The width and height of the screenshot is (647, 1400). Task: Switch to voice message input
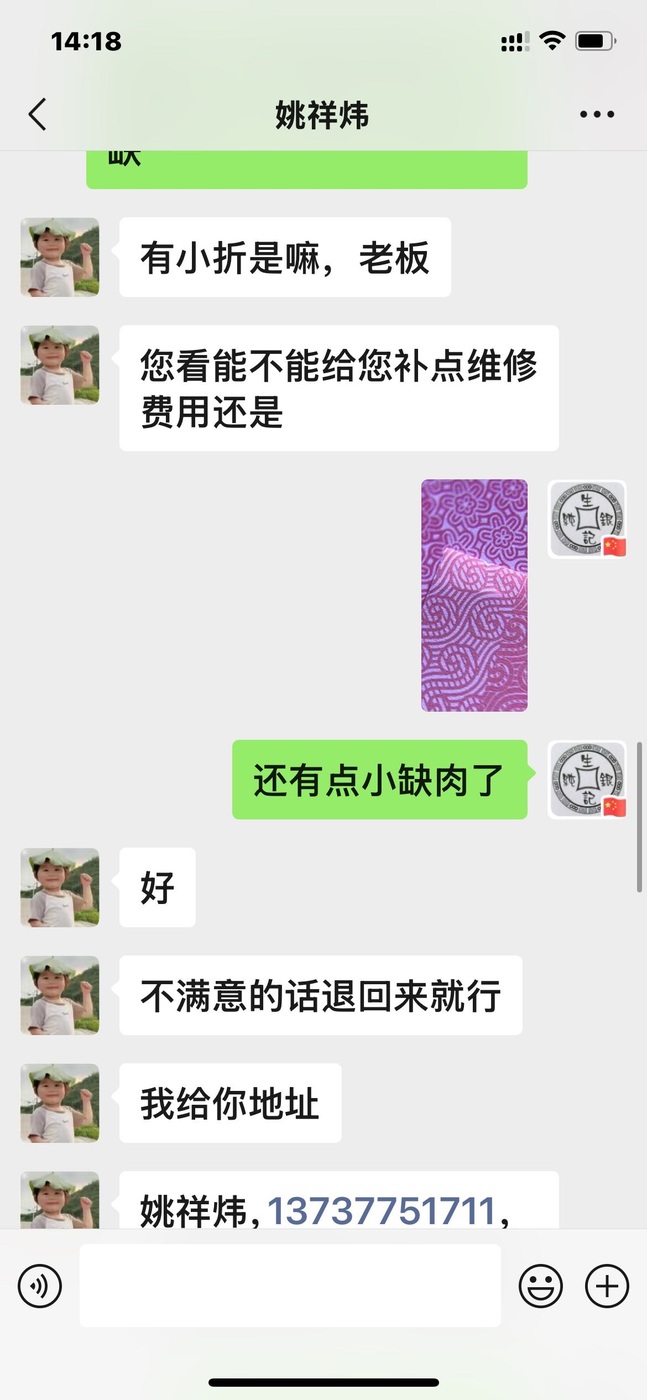40,1286
